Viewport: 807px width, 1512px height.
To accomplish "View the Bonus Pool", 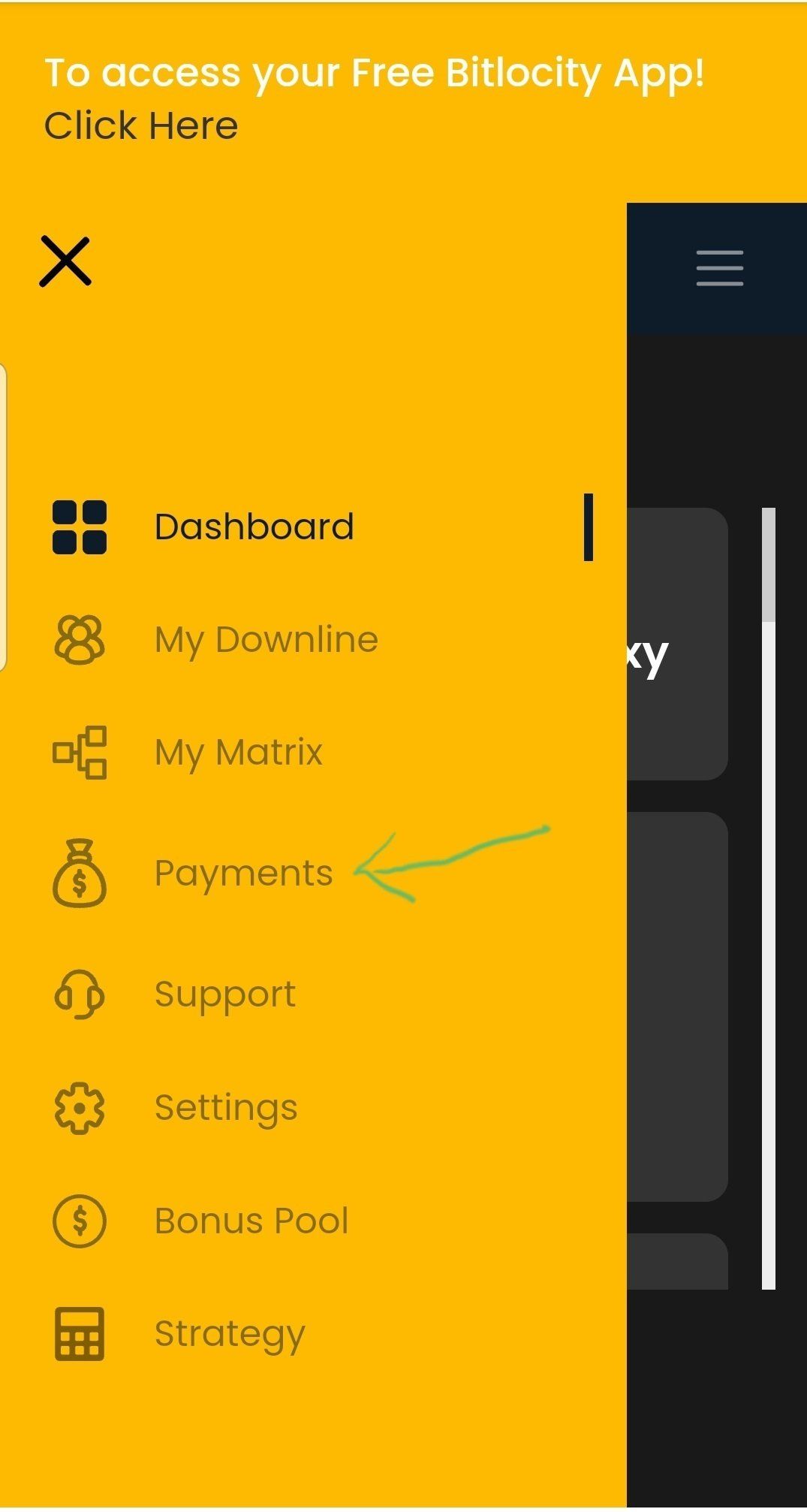I will coord(251,1221).
